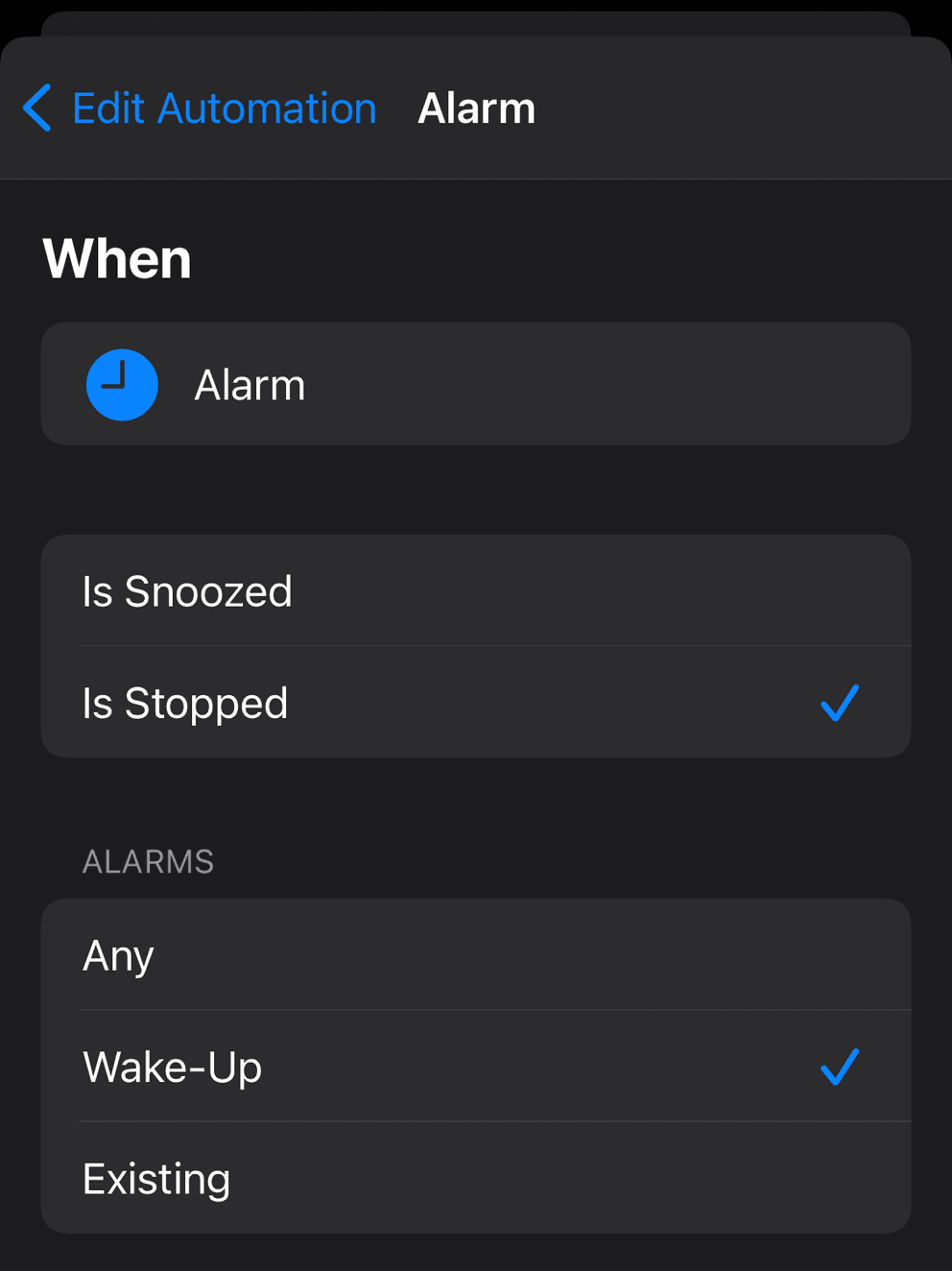Select the Alarm trigger row with clock icon
This screenshot has width=952, height=1271.
[x=476, y=384]
